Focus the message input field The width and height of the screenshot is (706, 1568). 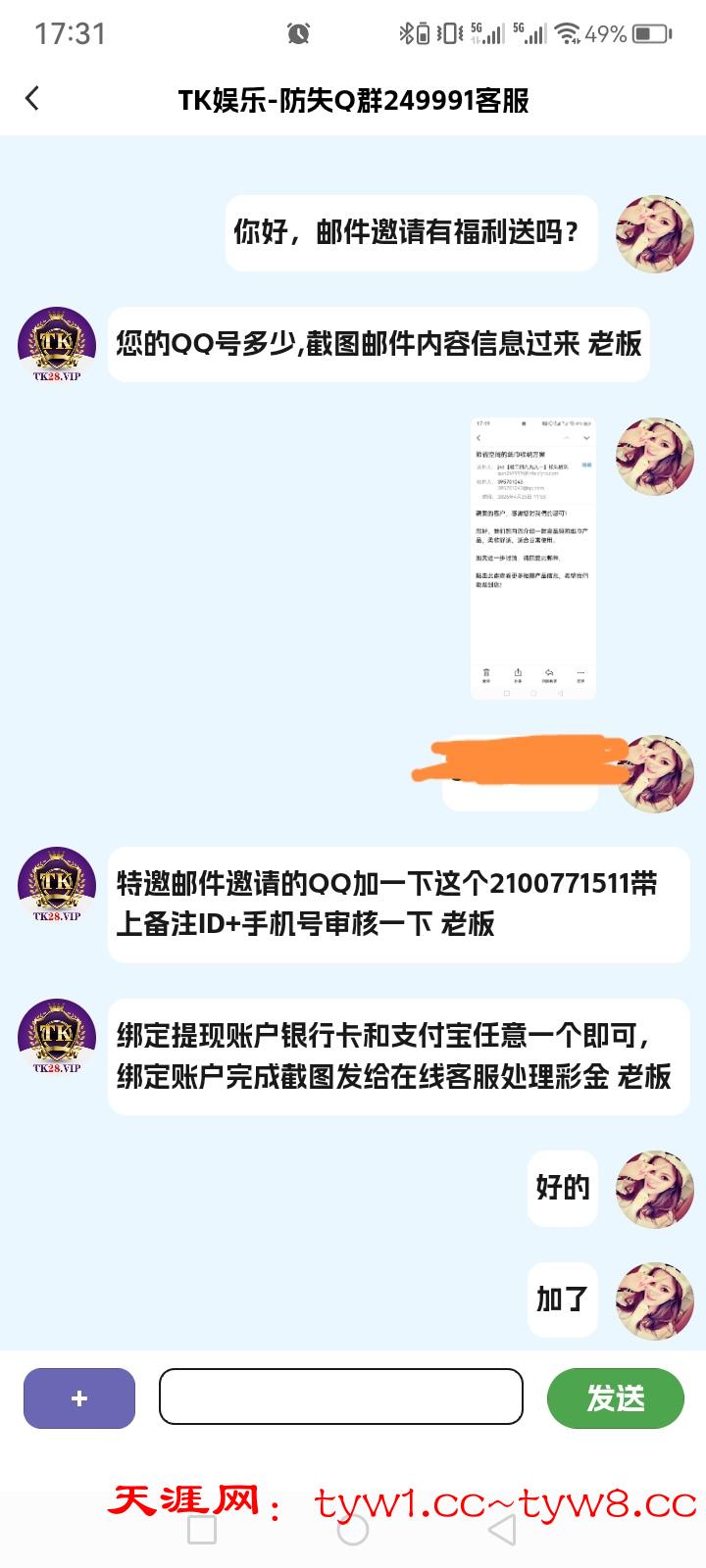tap(340, 1396)
